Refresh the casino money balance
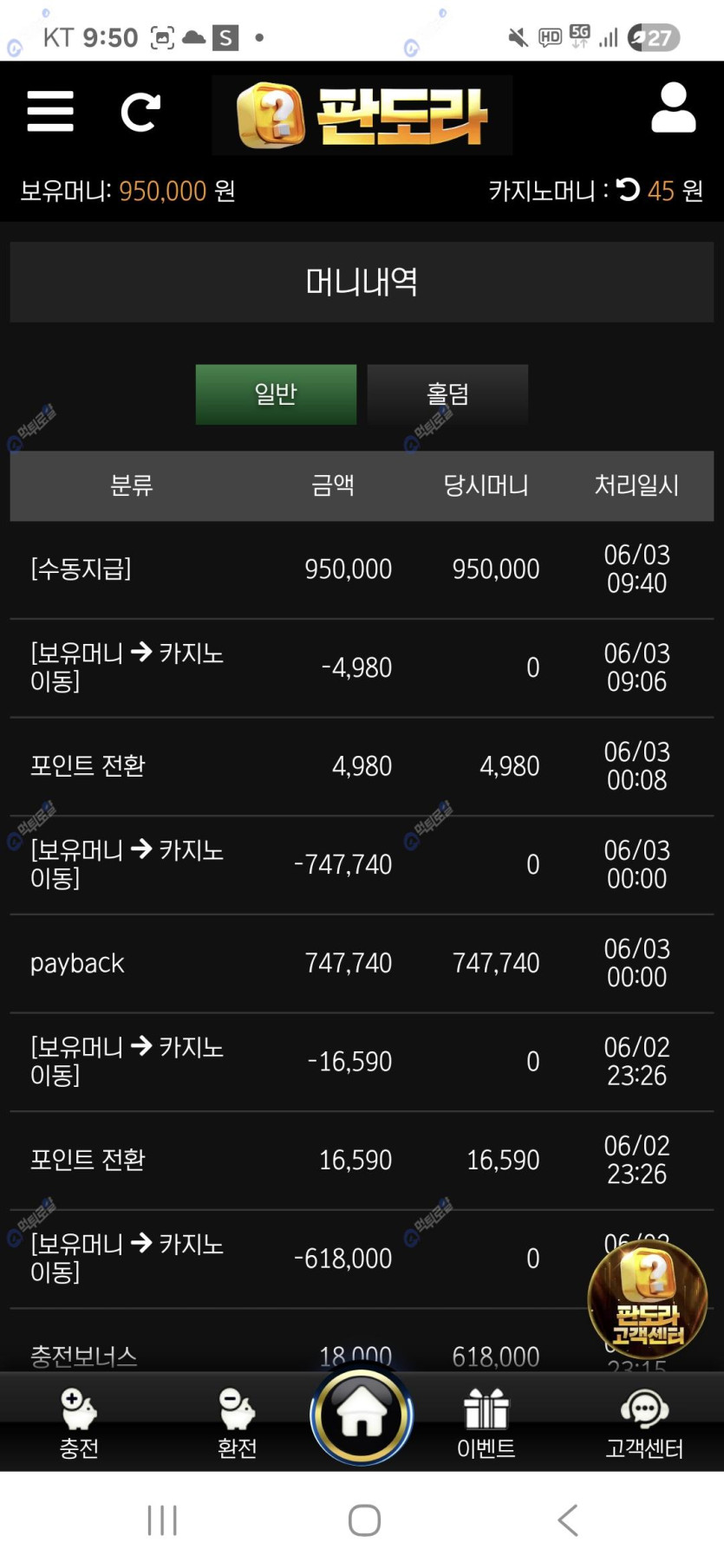Image resolution: width=724 pixels, height=1568 pixels. point(627,190)
